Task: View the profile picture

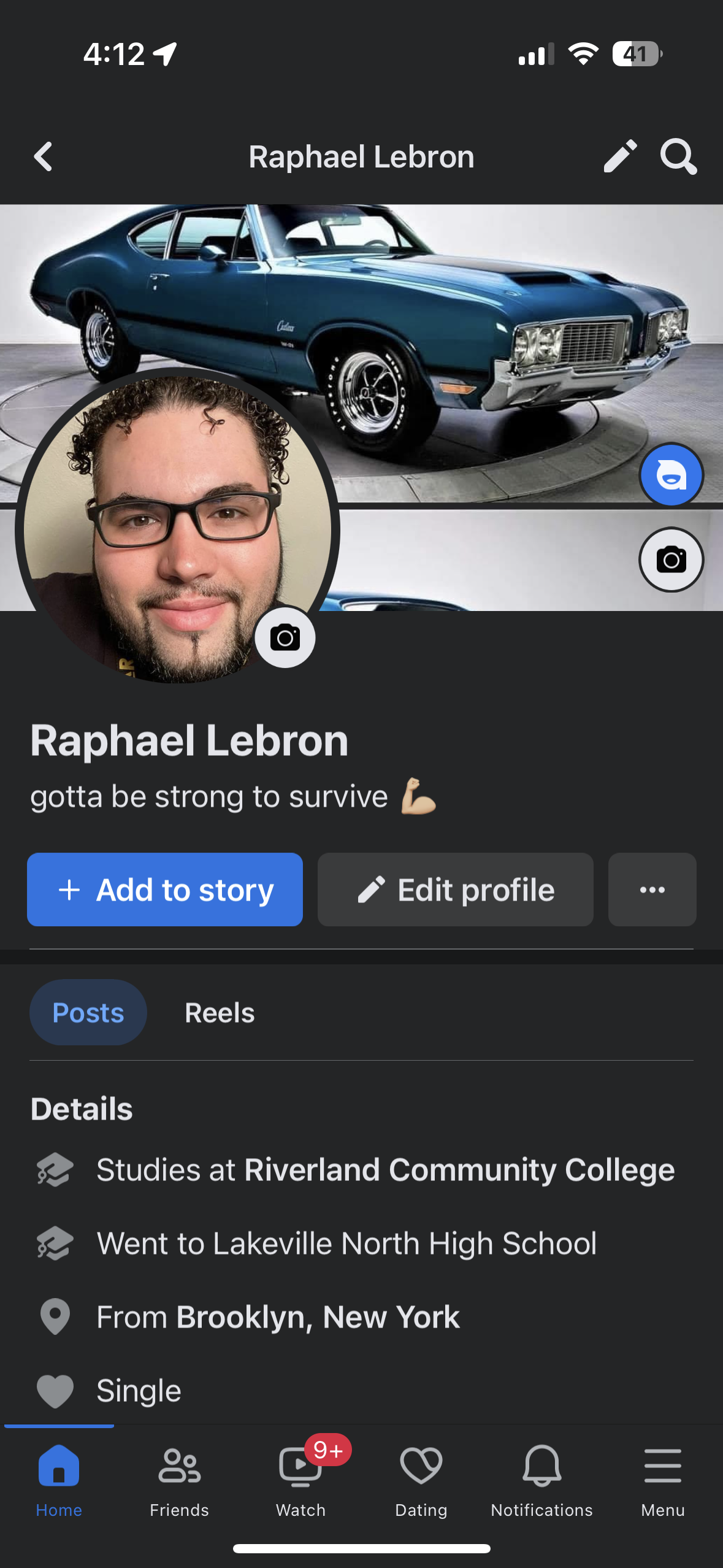Action: (x=177, y=529)
